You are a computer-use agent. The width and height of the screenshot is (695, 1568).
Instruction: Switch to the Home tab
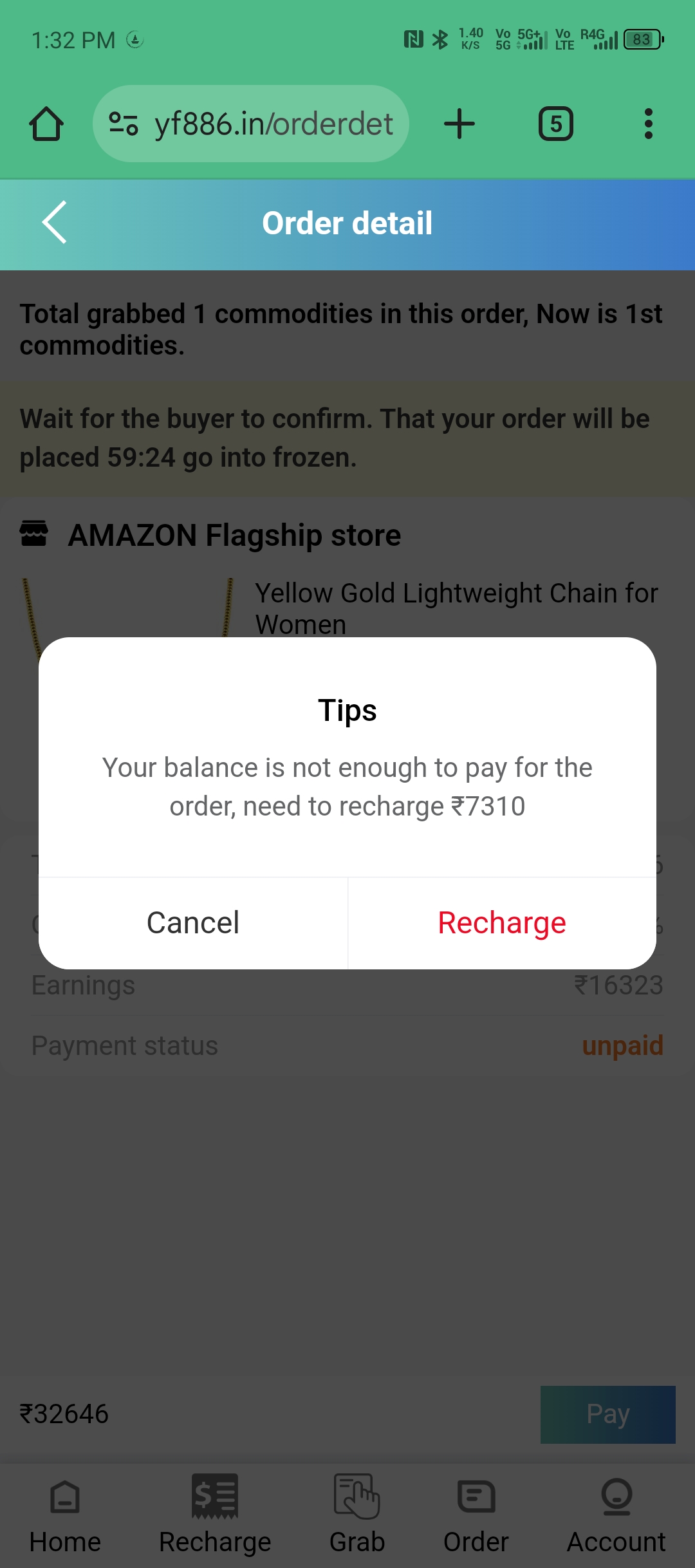65,1515
